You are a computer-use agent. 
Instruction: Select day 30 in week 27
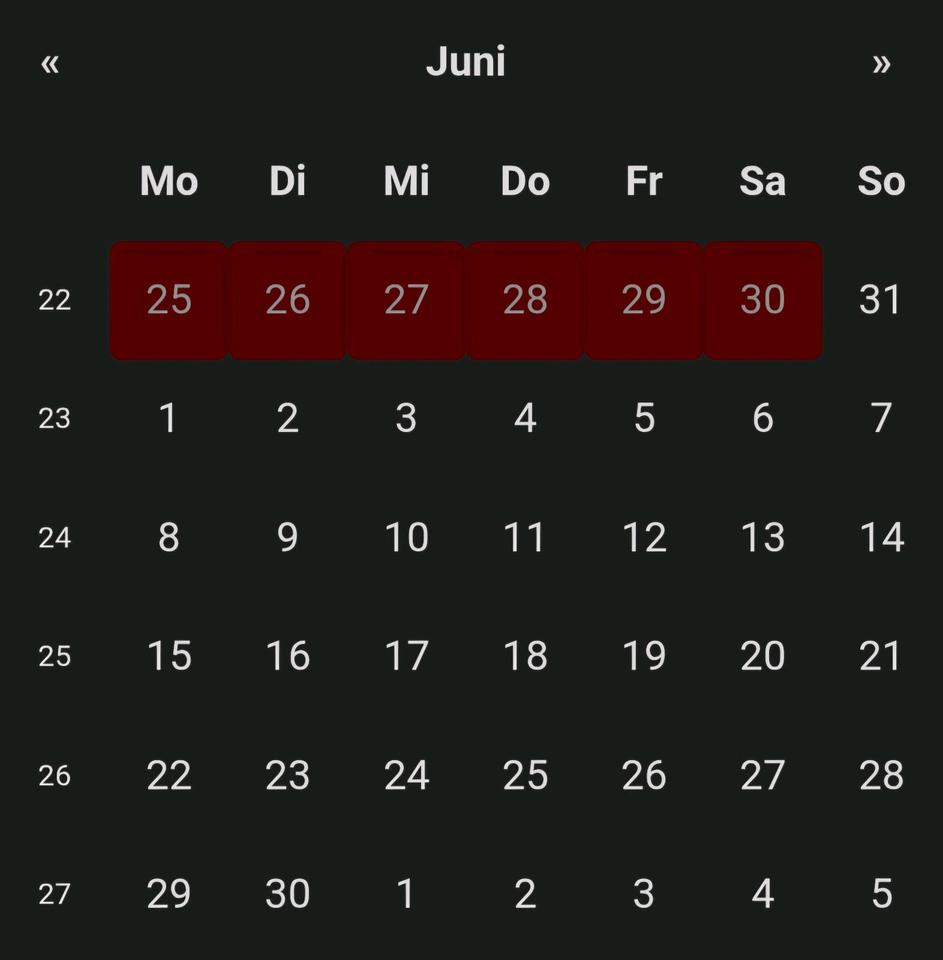[x=287, y=894]
